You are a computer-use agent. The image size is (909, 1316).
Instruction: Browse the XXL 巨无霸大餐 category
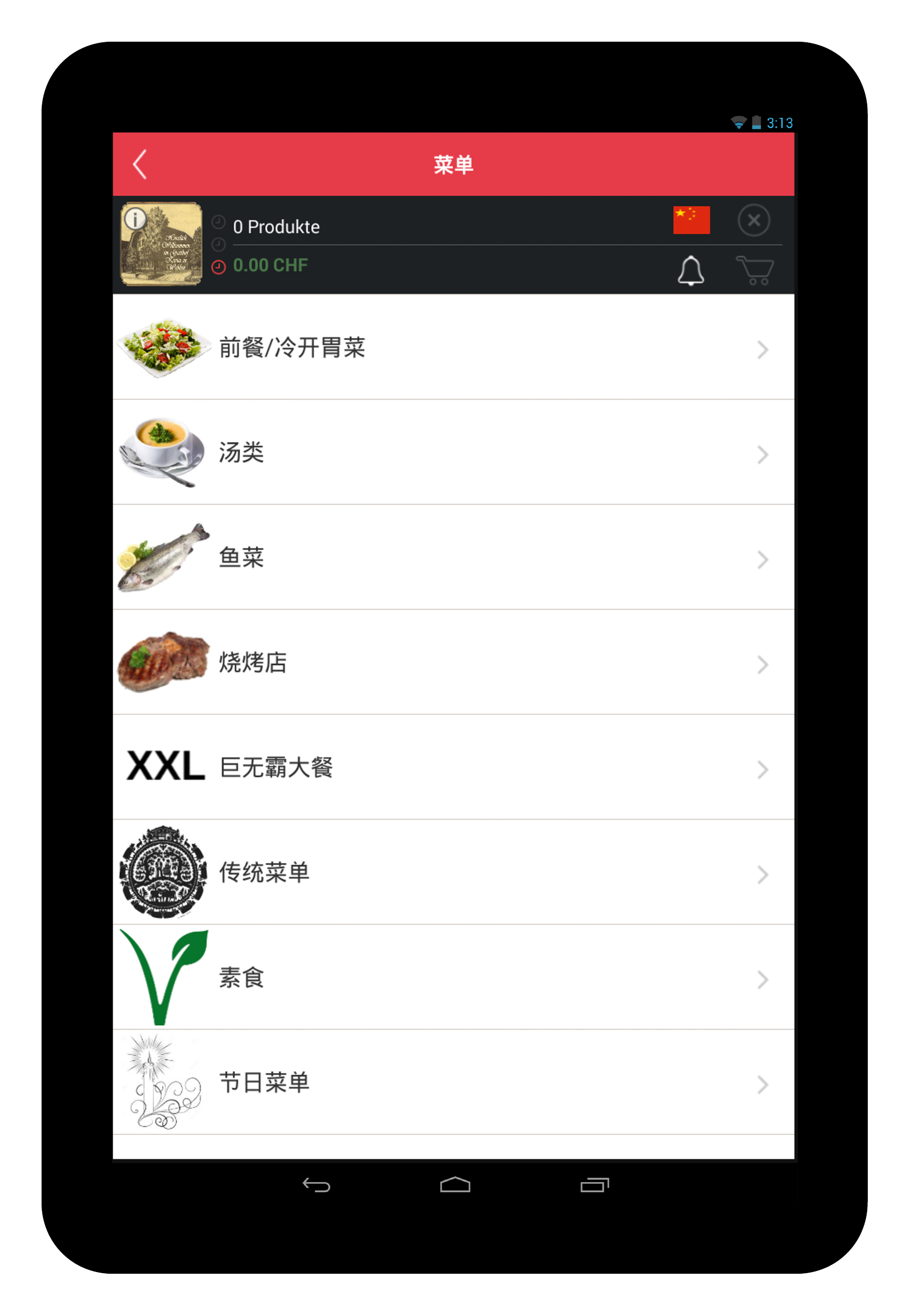pyautogui.click(x=453, y=768)
